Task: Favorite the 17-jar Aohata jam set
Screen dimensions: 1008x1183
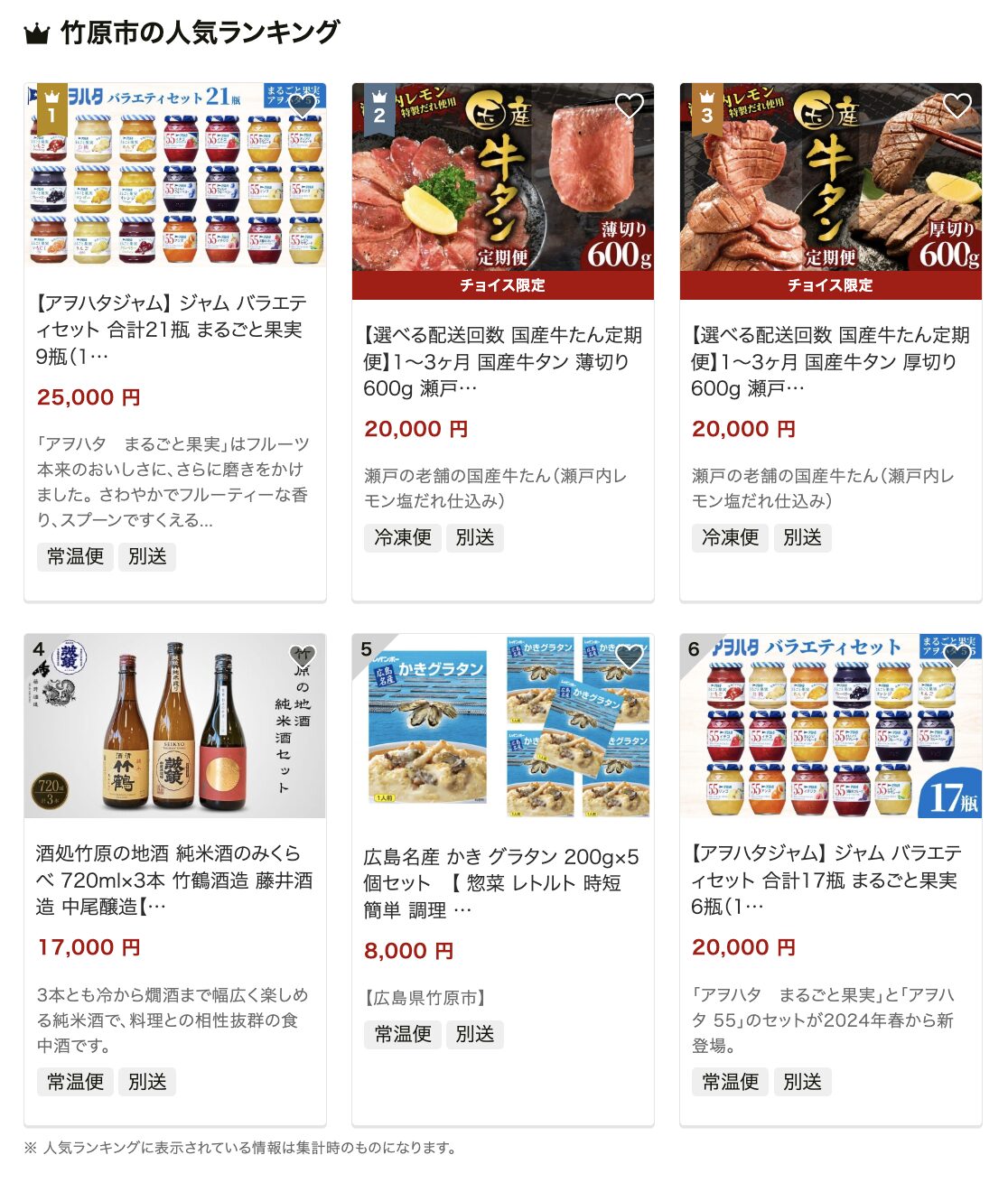Action: point(957,657)
